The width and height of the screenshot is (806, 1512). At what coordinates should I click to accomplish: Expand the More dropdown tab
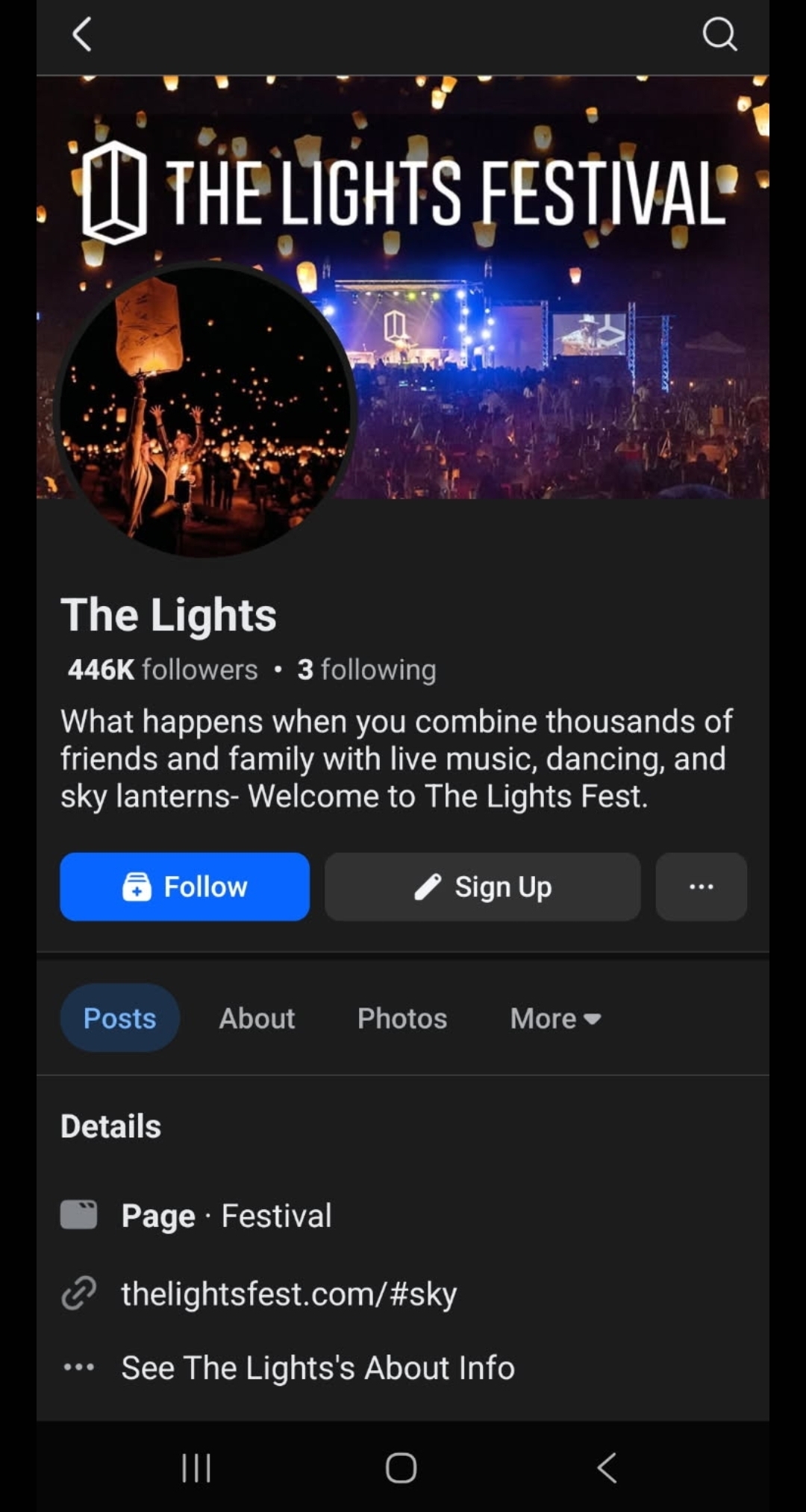[x=555, y=1018]
